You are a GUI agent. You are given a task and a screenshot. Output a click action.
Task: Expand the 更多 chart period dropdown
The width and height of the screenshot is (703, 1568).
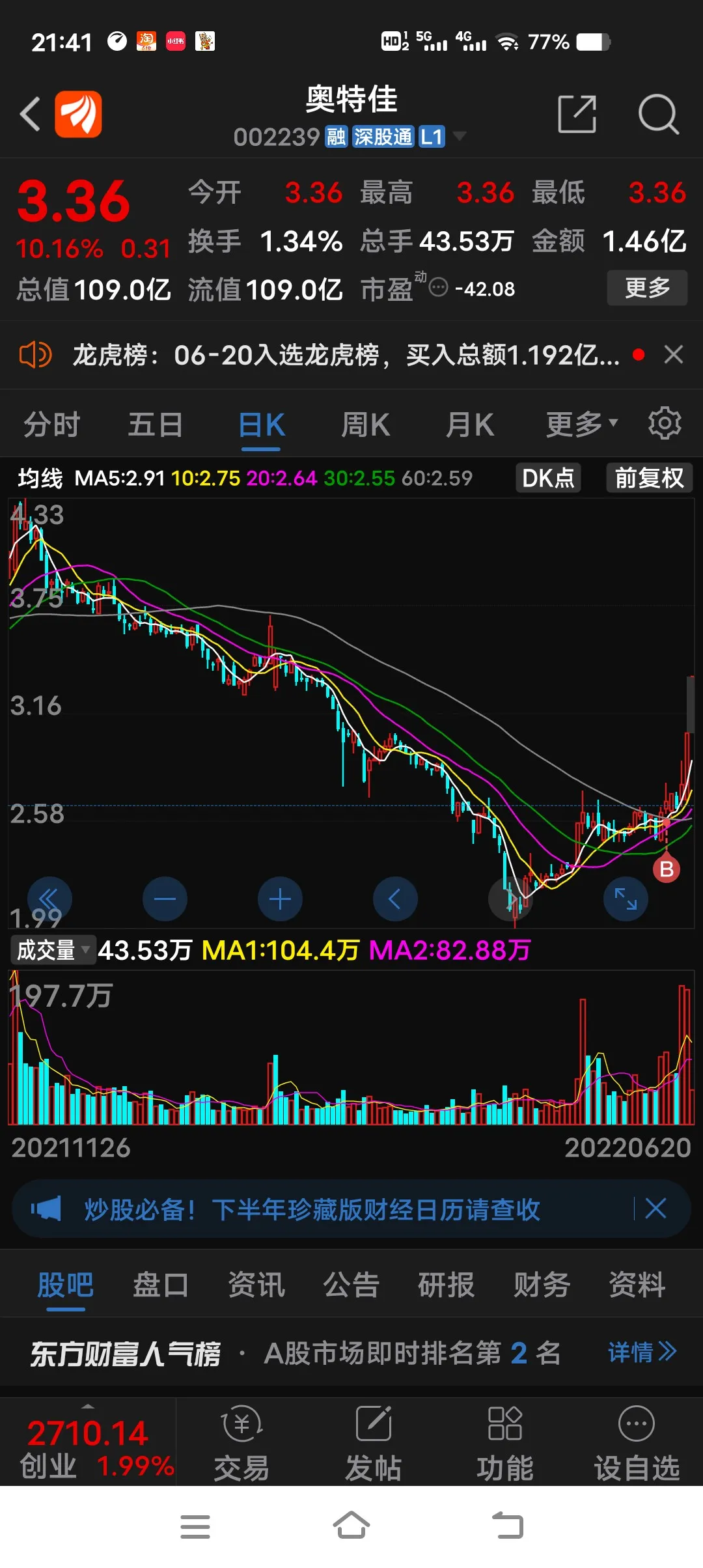581,425
